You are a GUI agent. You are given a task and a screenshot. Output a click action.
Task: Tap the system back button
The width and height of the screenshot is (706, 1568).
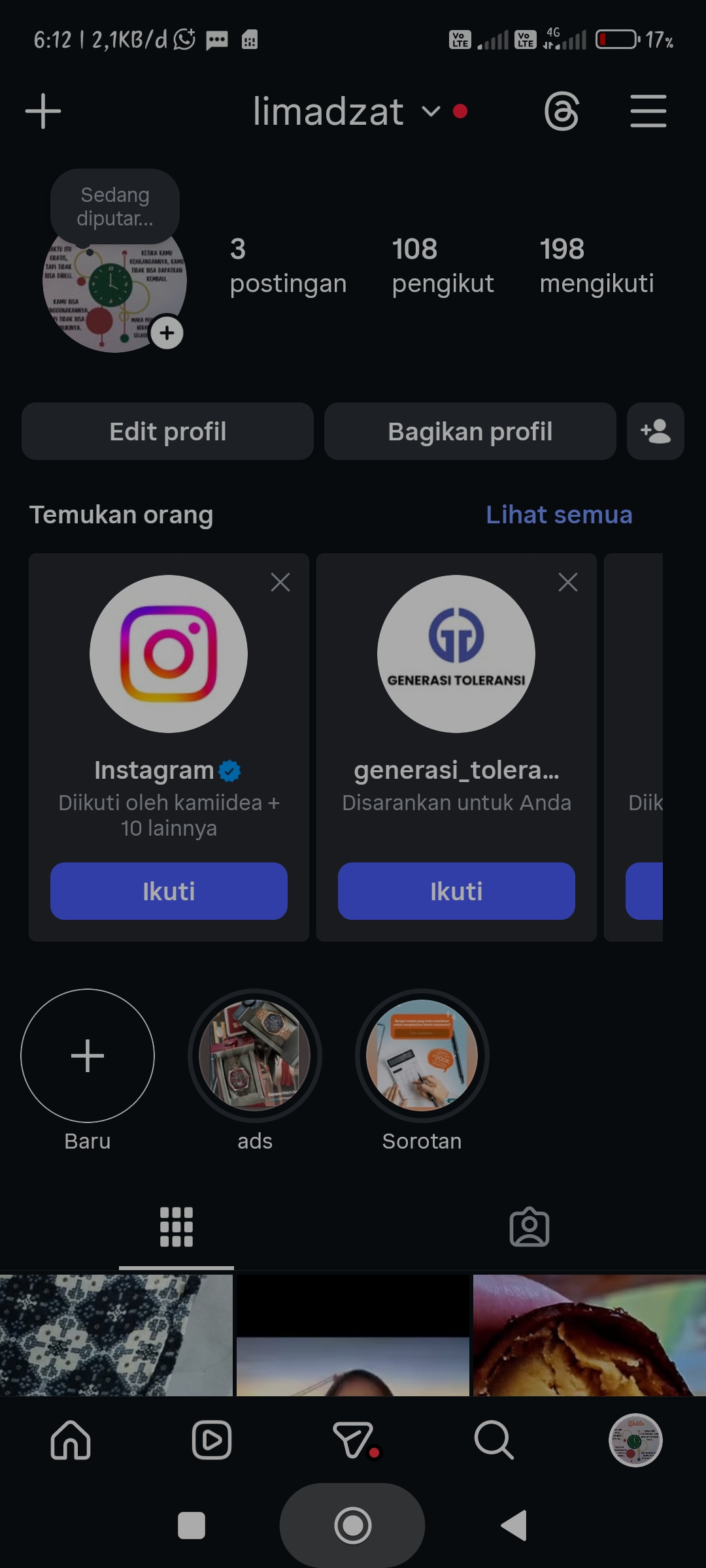514,1526
